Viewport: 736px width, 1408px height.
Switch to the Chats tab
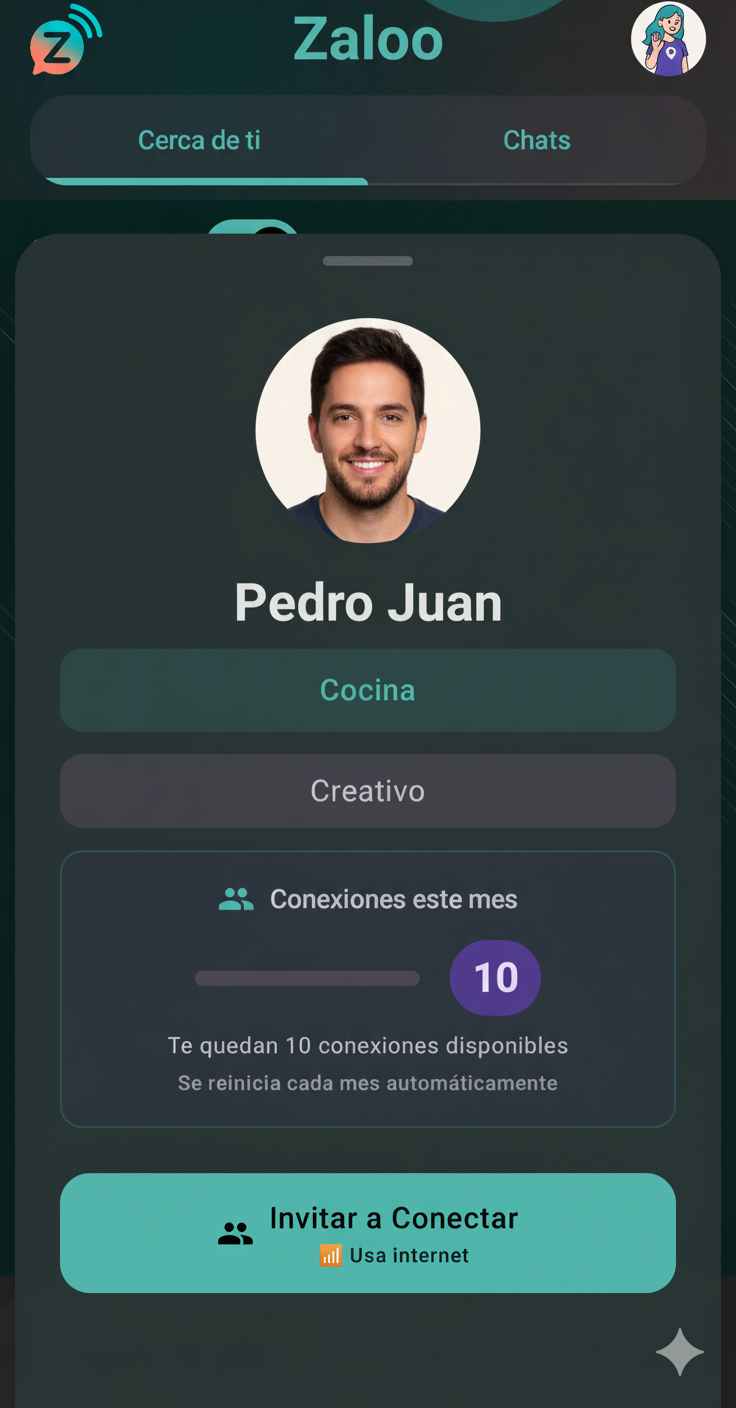pyautogui.click(x=537, y=140)
